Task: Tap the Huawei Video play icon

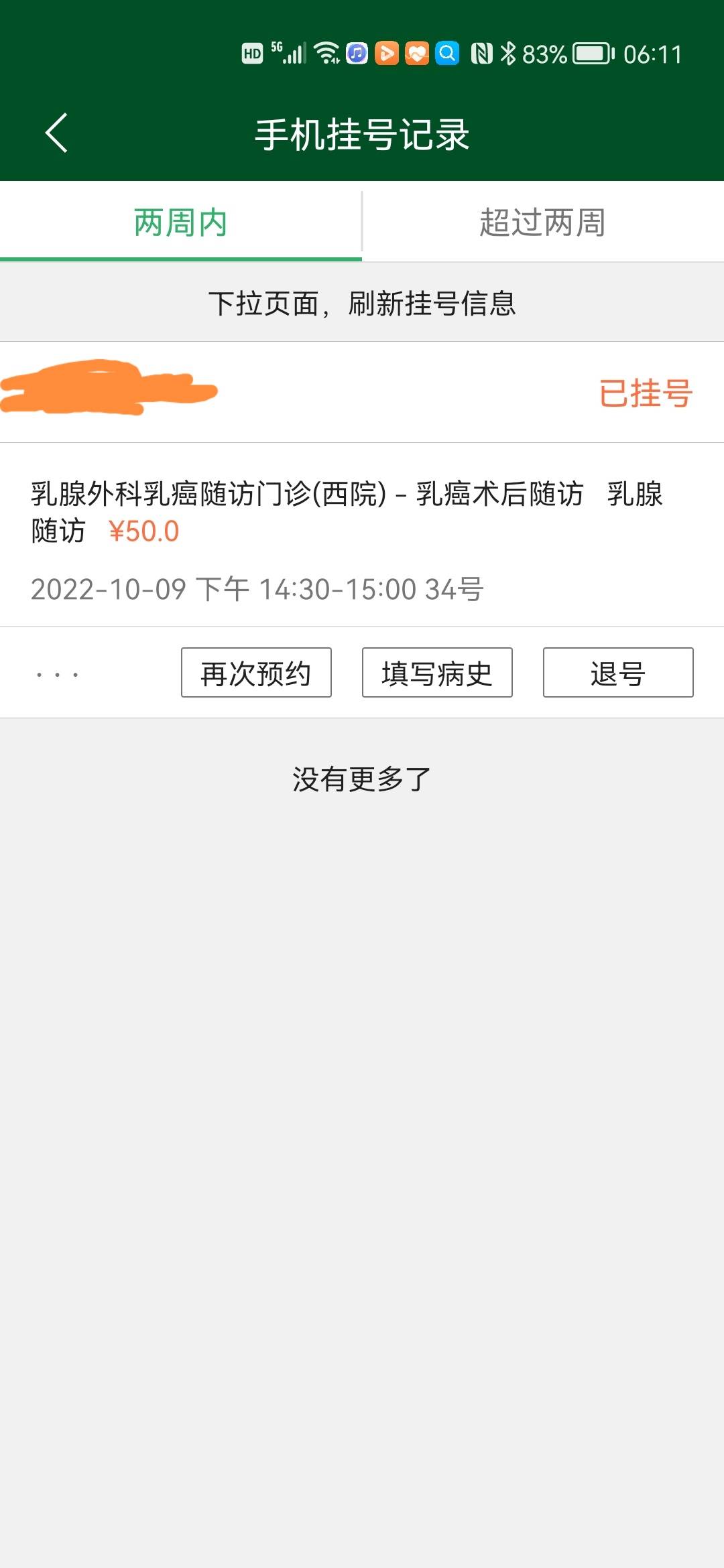Action: click(x=387, y=52)
